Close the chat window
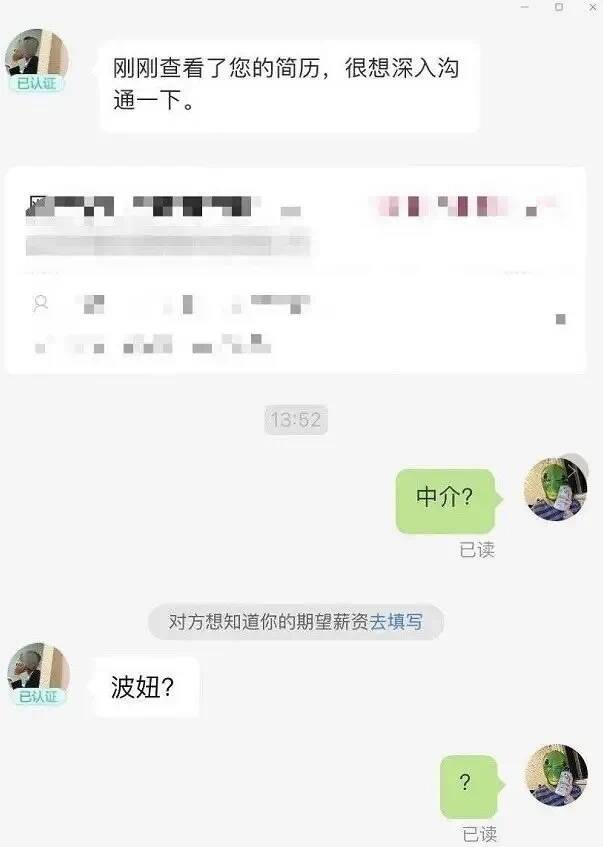This screenshot has width=603, height=847. pyautogui.click(x=590, y=7)
